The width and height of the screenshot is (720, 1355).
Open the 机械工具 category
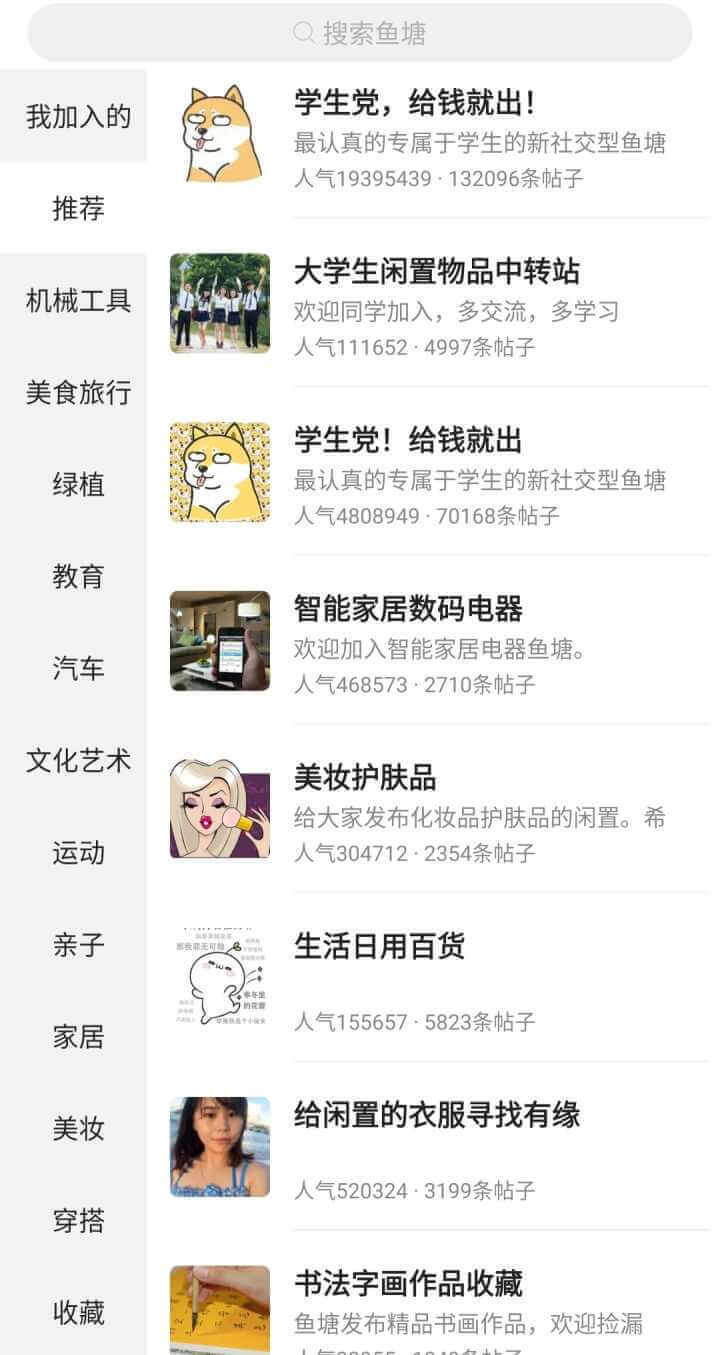(x=78, y=301)
